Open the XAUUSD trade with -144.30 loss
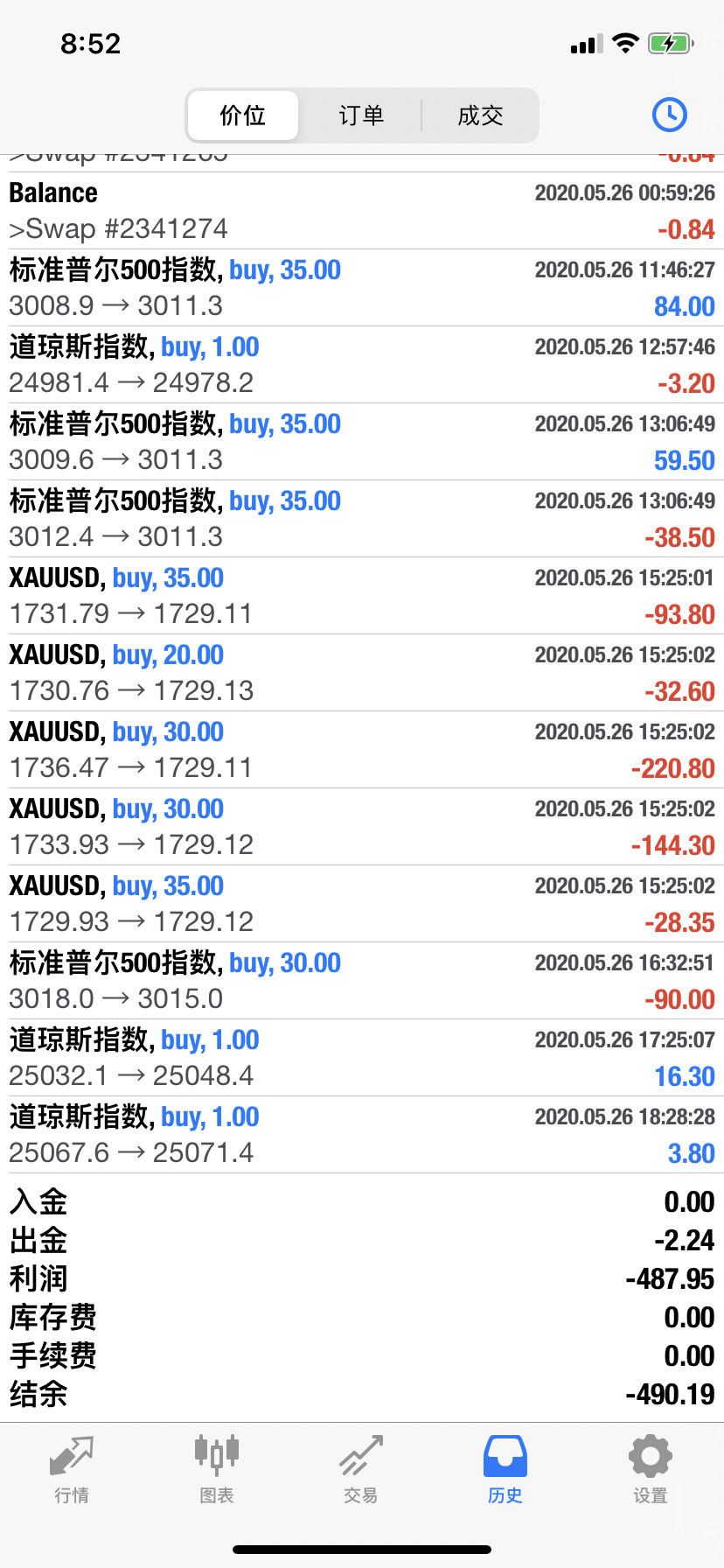 point(362,827)
